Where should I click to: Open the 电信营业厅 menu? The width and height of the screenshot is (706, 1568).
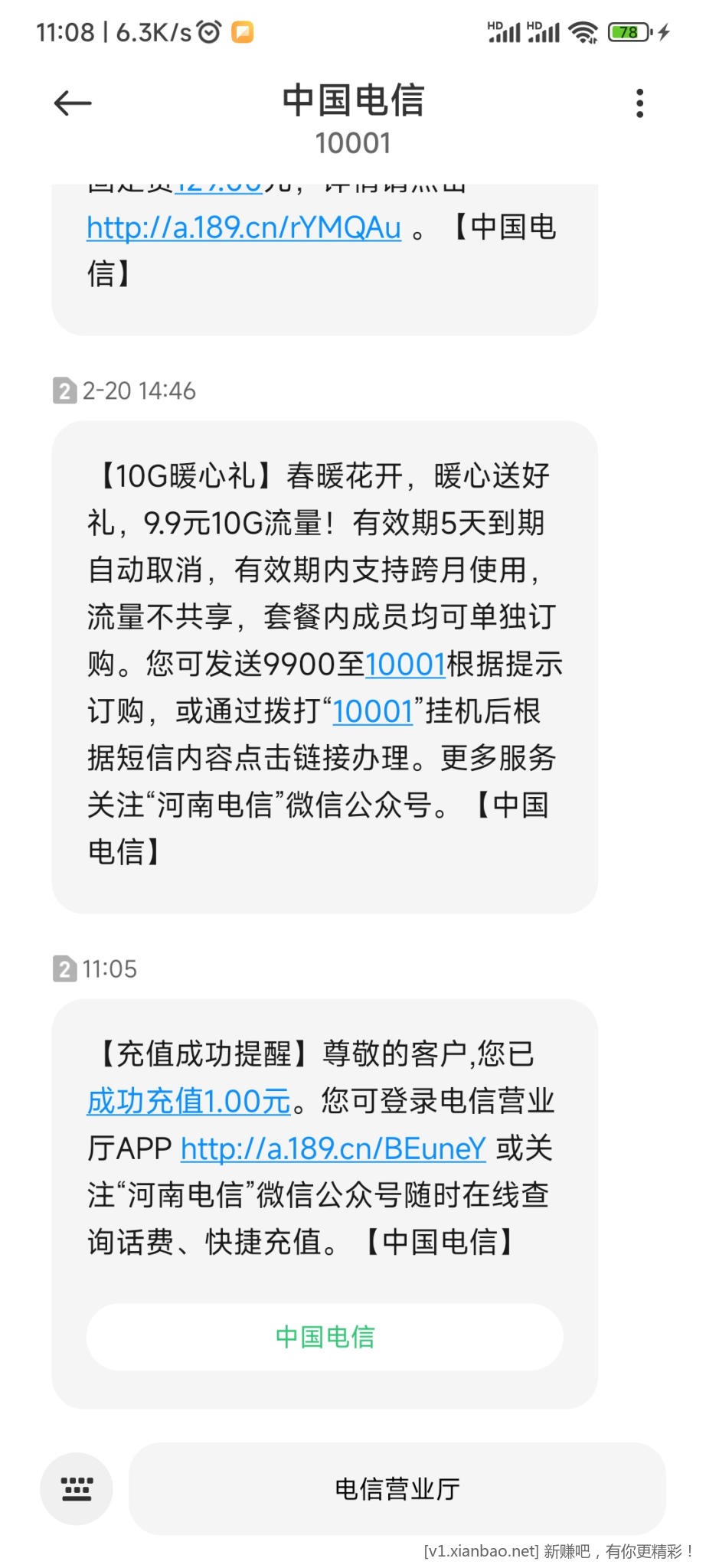(397, 1489)
